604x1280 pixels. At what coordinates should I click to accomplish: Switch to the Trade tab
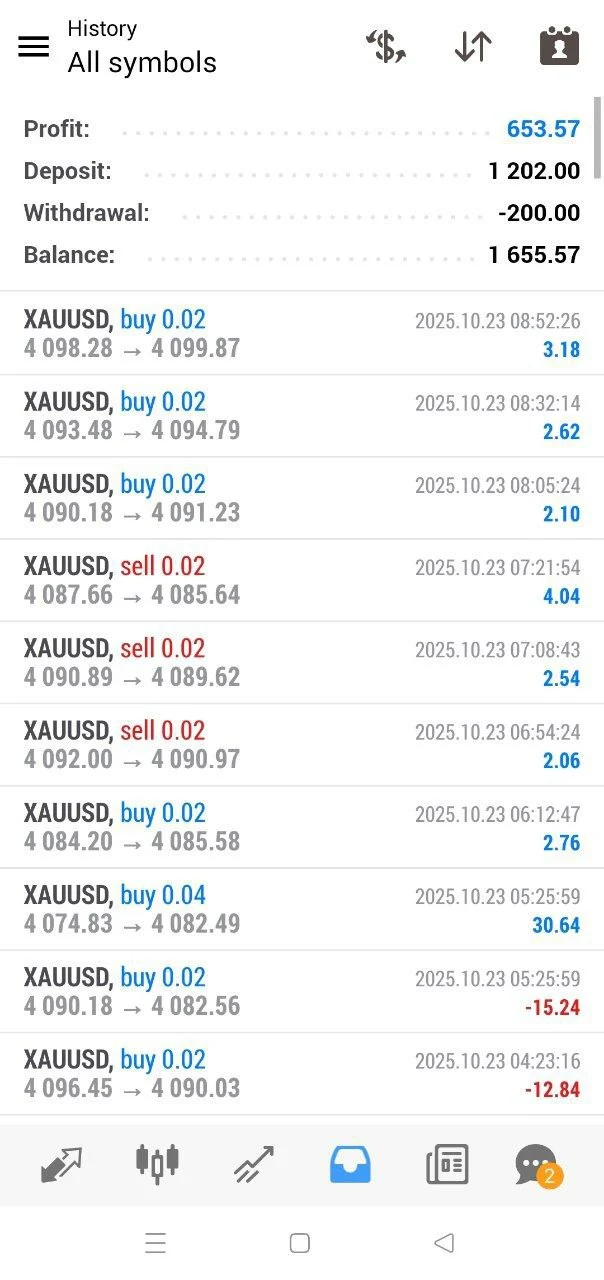coord(254,1164)
